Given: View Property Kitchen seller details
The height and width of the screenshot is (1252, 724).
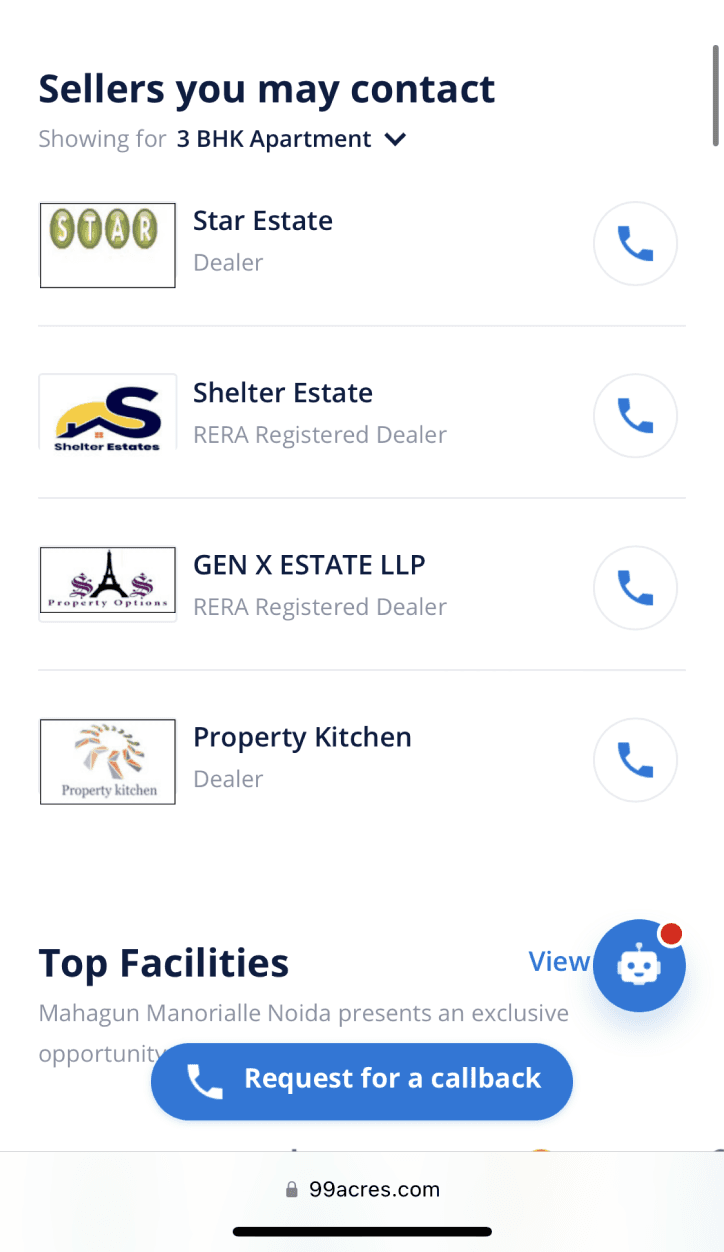Looking at the screenshot, I should [x=302, y=737].
